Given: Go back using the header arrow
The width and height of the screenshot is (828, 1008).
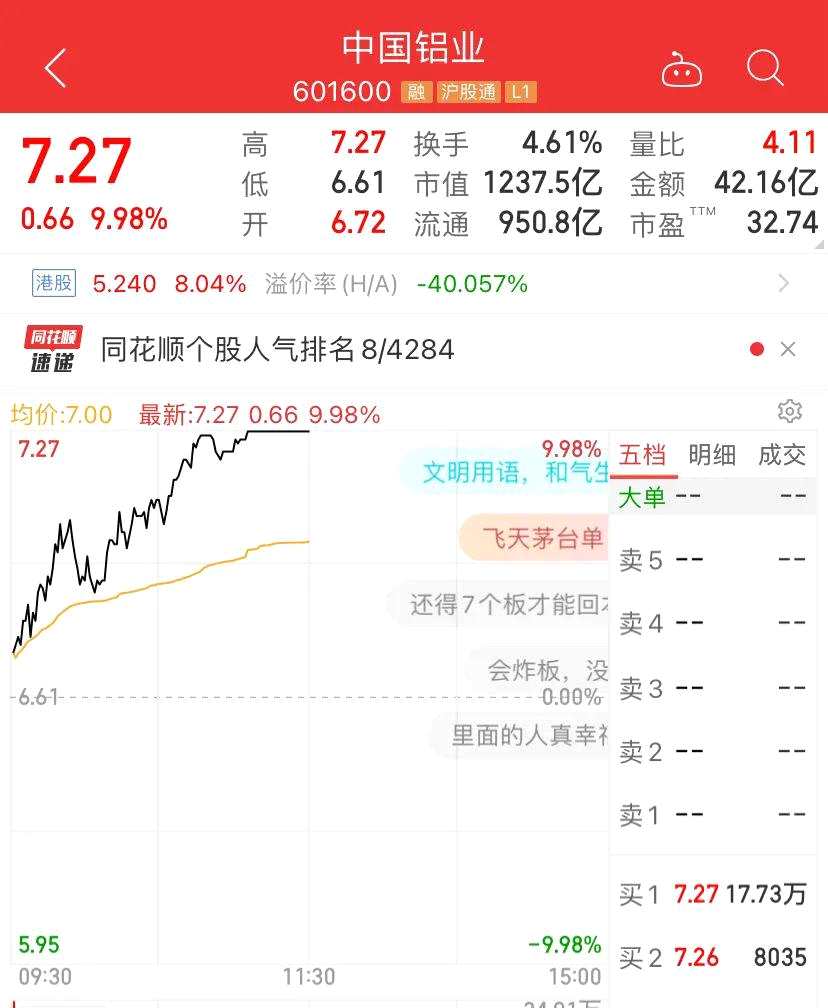Looking at the screenshot, I should pyautogui.click(x=56, y=69).
